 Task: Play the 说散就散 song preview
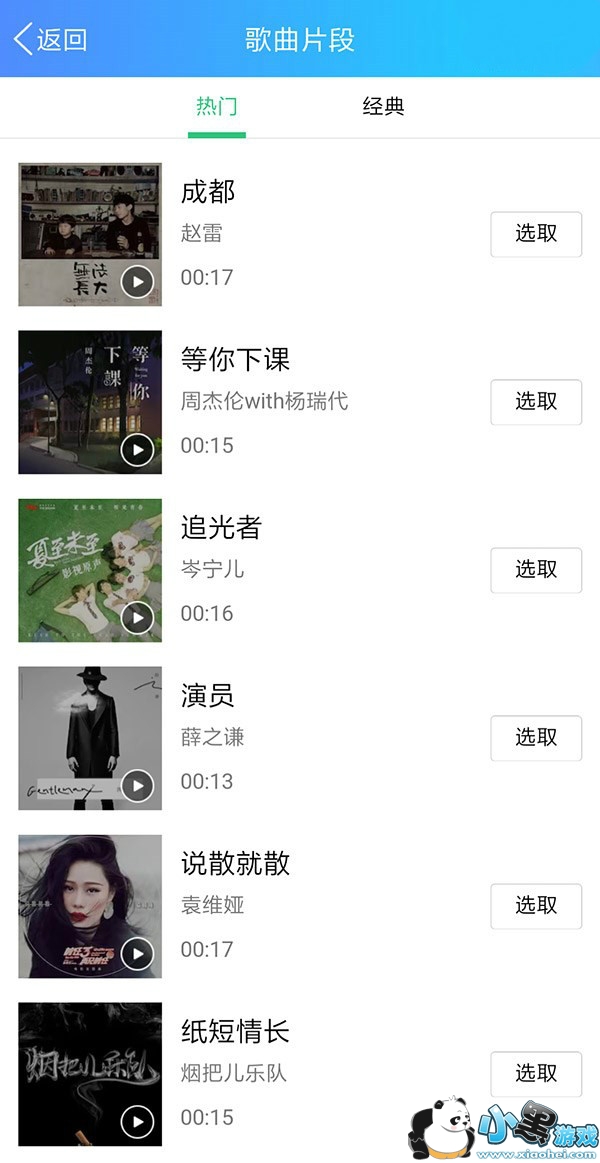[x=137, y=954]
